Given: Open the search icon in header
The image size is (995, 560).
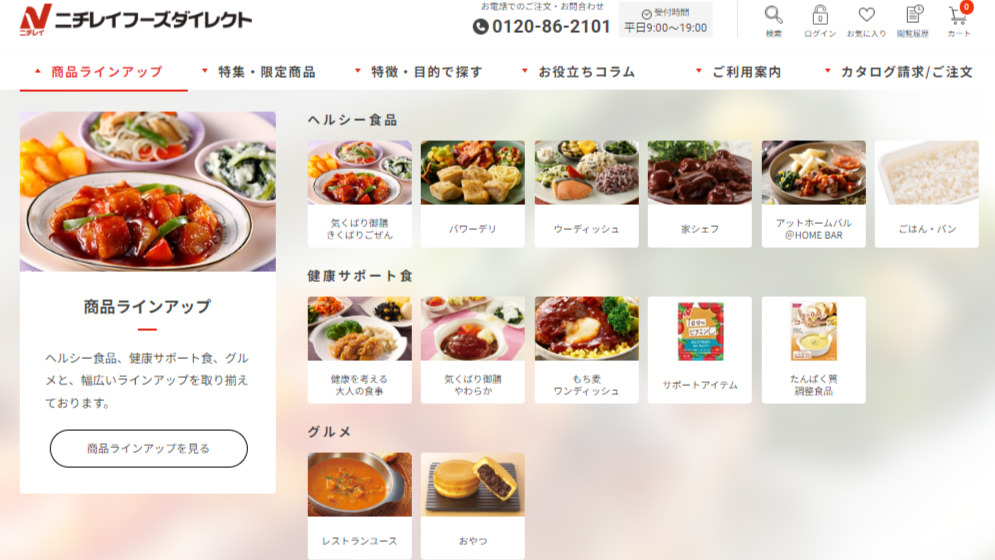Looking at the screenshot, I should point(773,20).
